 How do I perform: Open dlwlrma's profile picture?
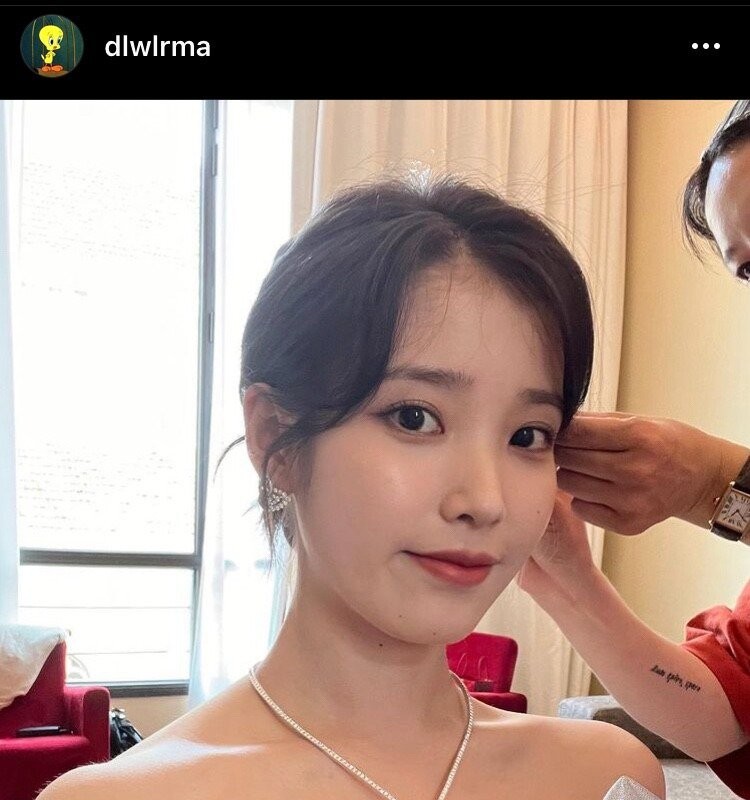[x=52, y=46]
